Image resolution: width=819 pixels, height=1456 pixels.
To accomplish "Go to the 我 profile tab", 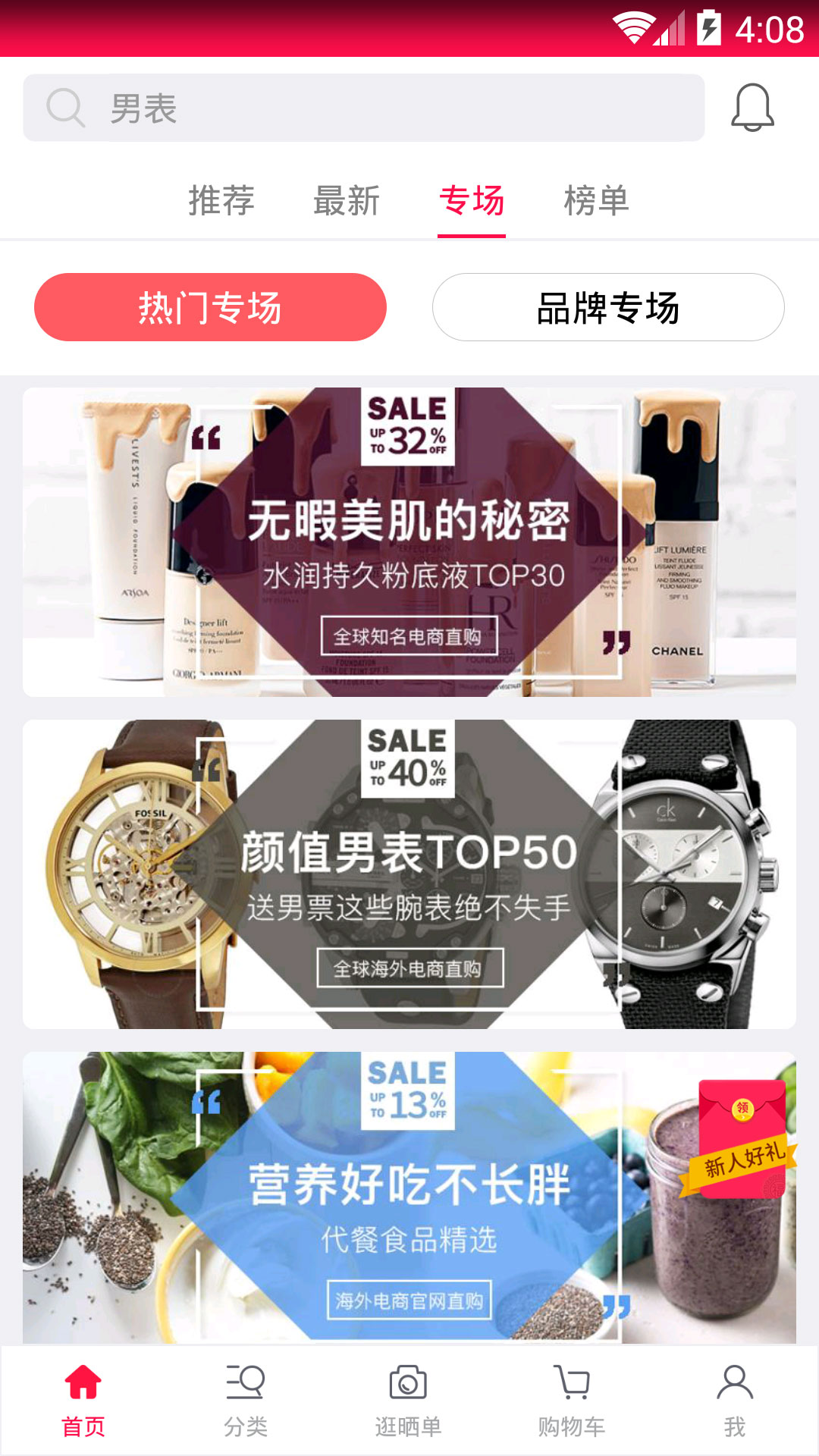I will point(734,1400).
